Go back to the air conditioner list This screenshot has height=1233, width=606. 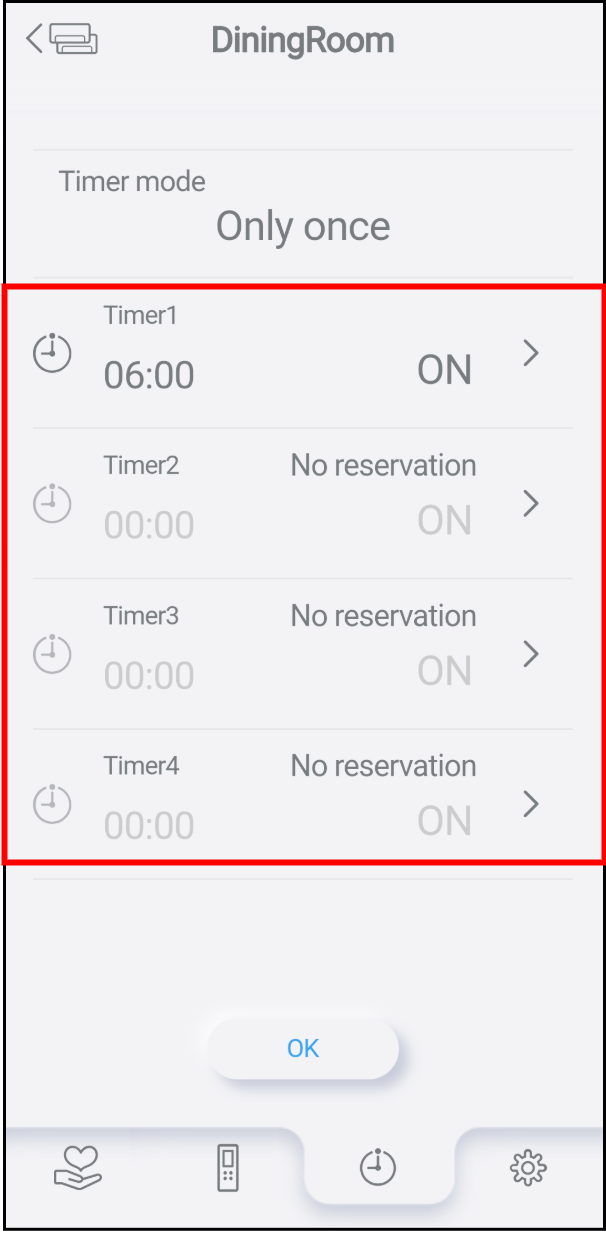tap(62, 40)
